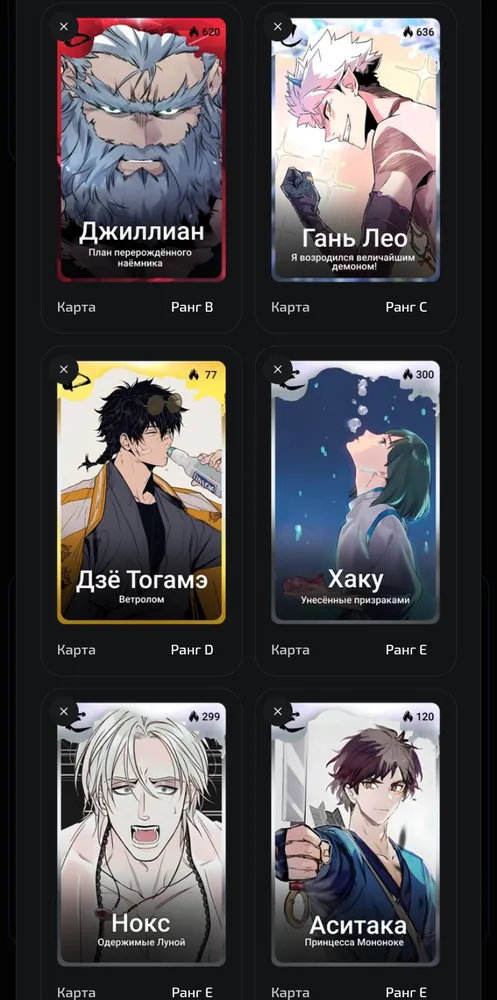This screenshot has height=1000, width=497.
Task: Open the Хаку card
Action: coord(355,492)
